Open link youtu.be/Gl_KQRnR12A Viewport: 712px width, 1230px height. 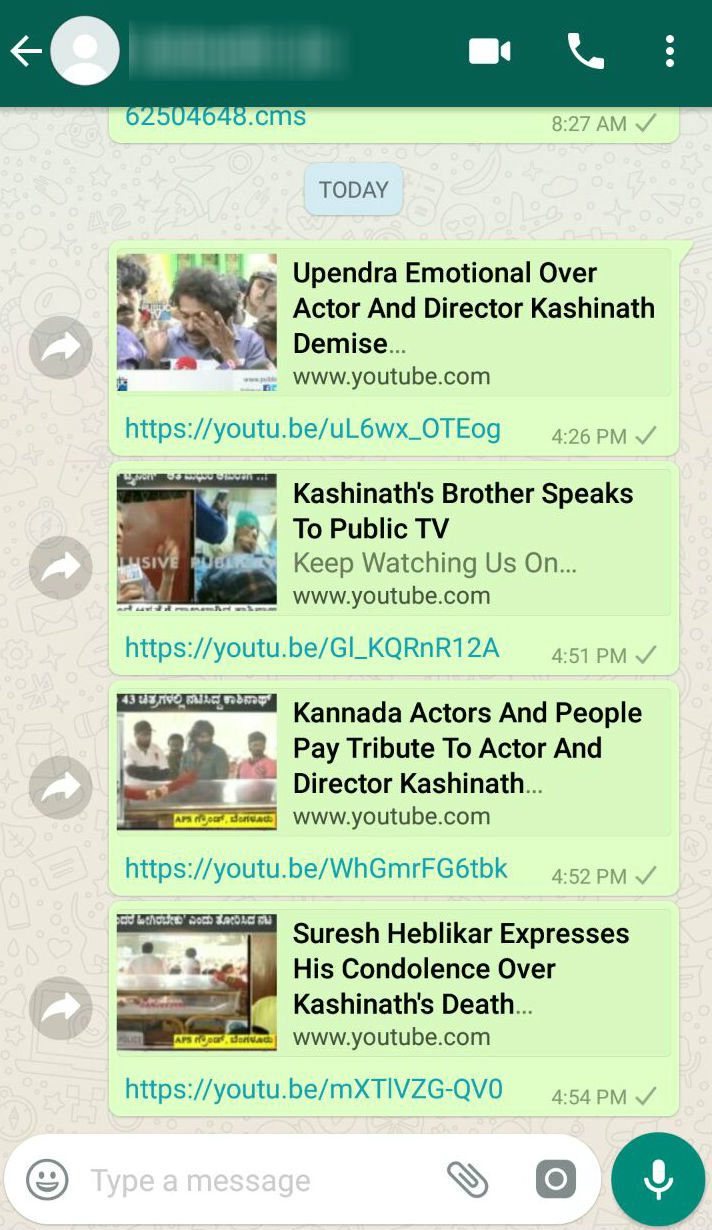312,648
